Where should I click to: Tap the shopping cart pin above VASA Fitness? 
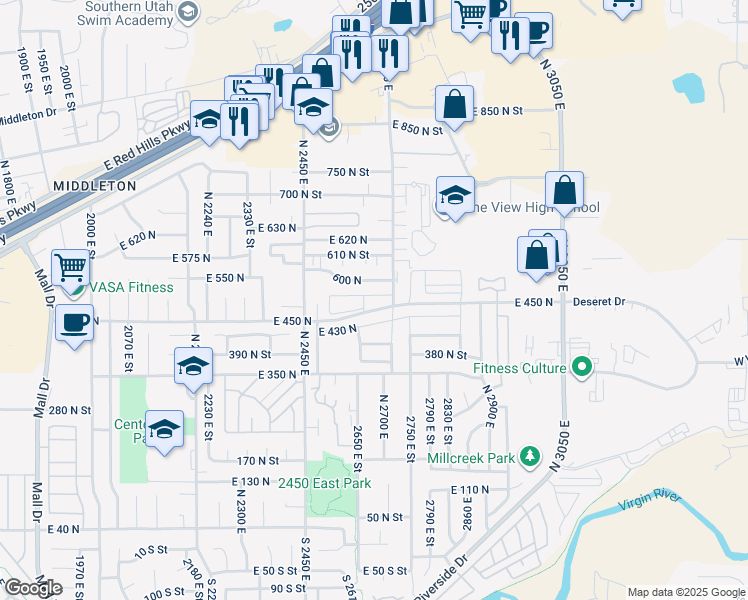(71, 268)
